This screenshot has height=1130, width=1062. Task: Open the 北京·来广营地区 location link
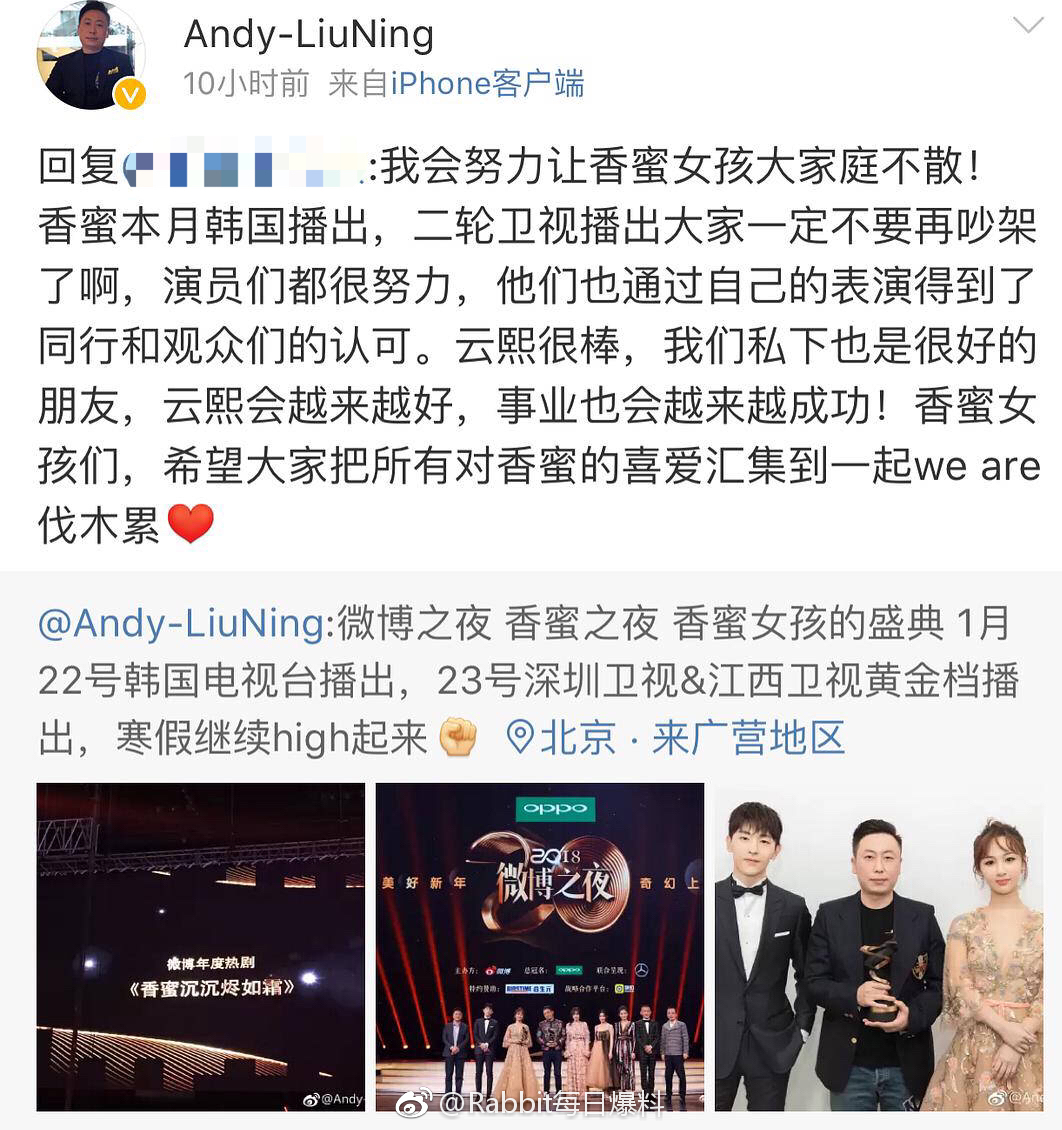pos(677,738)
